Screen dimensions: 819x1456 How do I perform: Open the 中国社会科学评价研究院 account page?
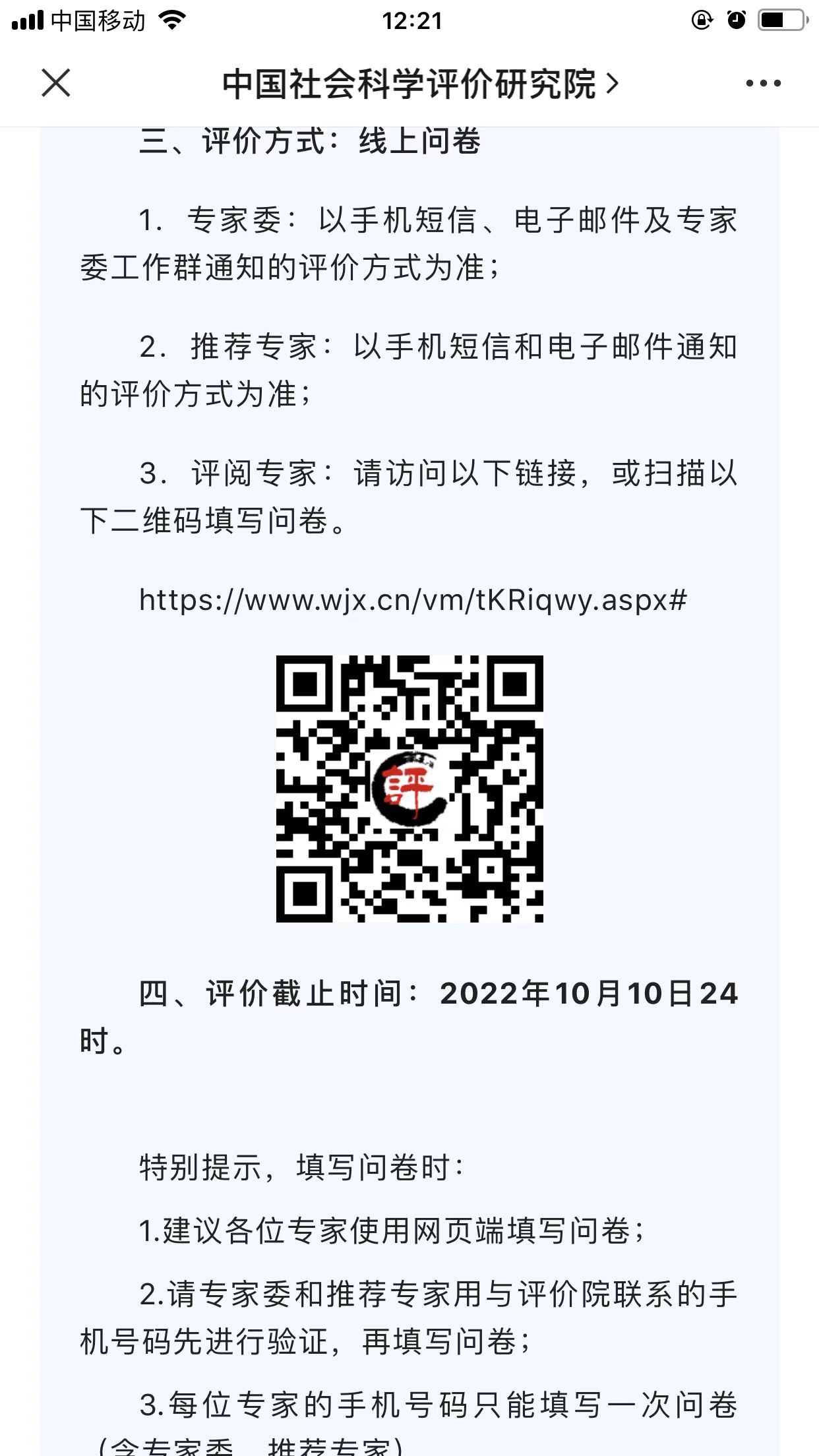420,84
